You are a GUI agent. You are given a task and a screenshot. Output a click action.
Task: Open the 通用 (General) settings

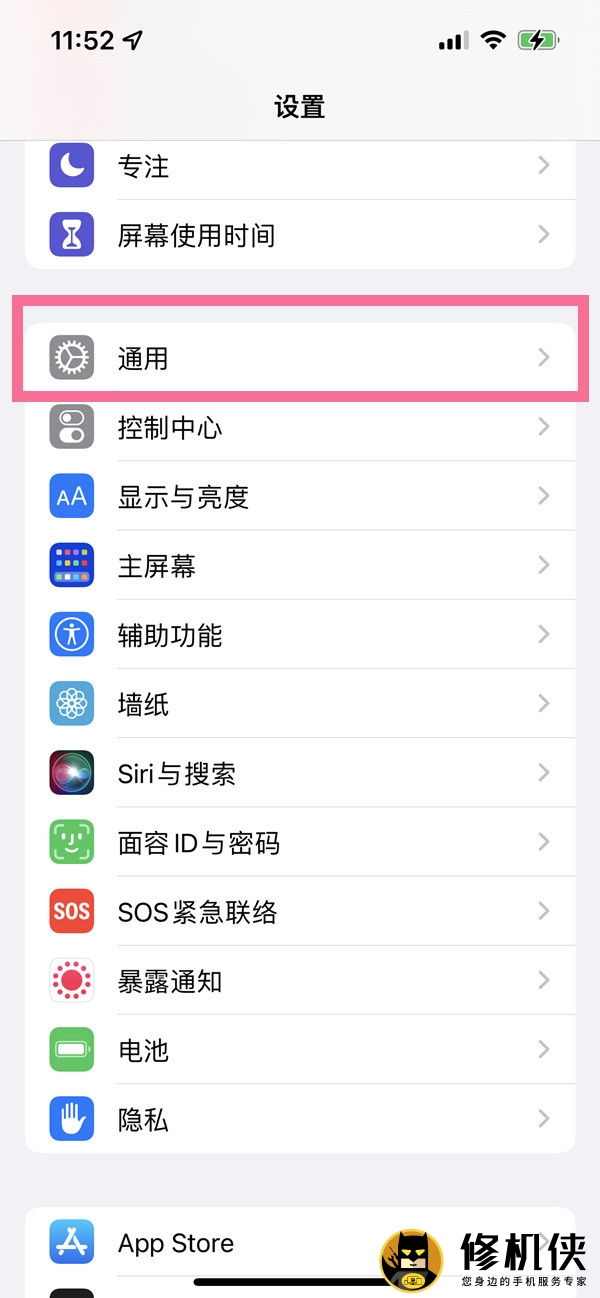tap(300, 357)
